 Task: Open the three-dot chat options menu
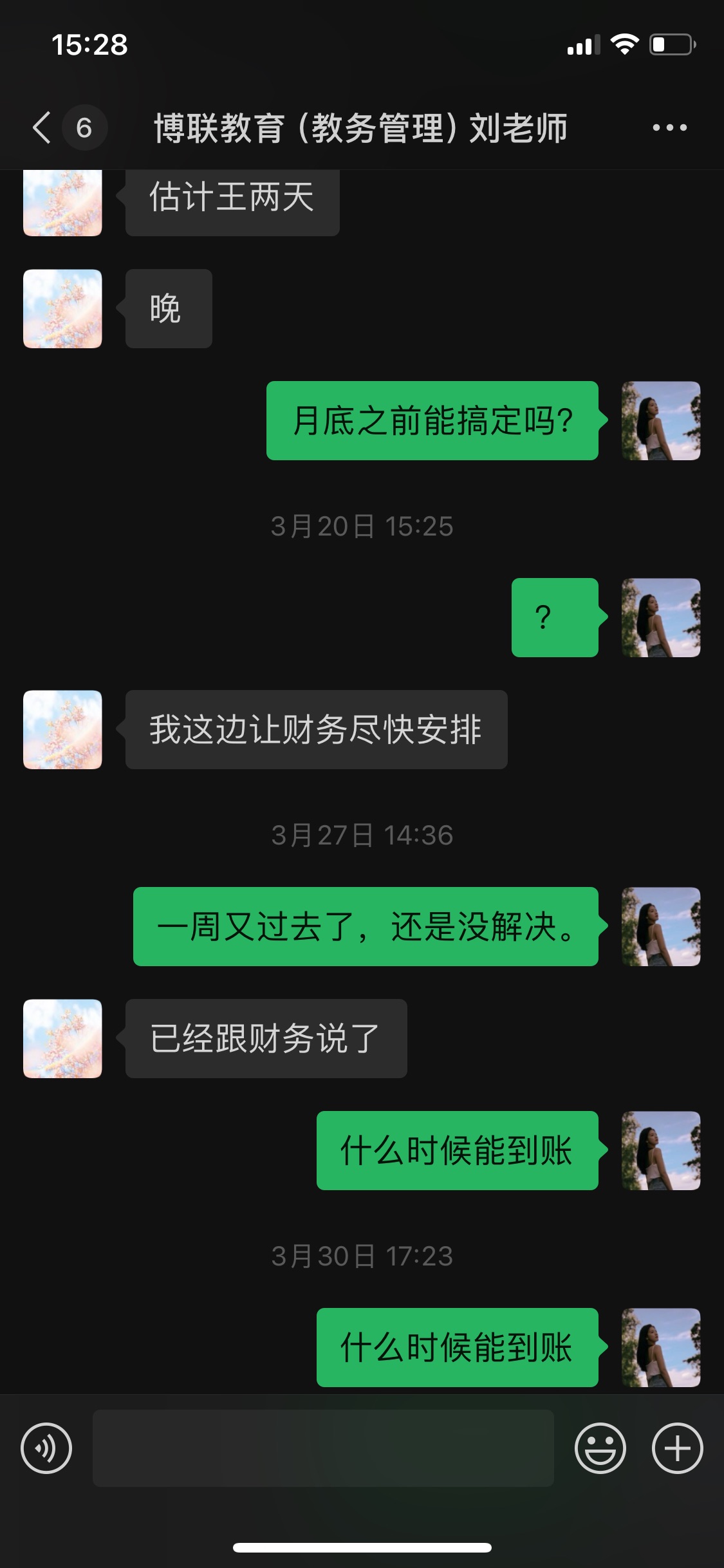pos(669,127)
